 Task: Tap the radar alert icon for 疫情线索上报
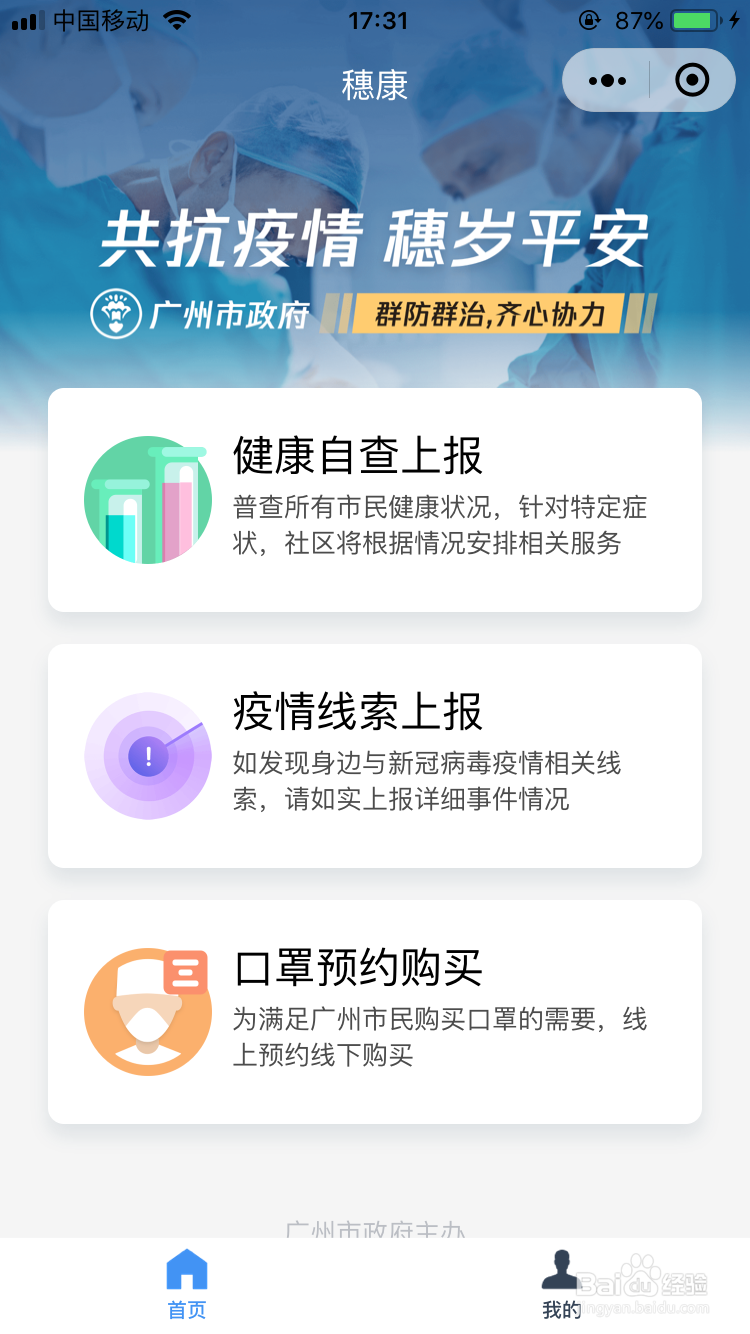pos(147,755)
